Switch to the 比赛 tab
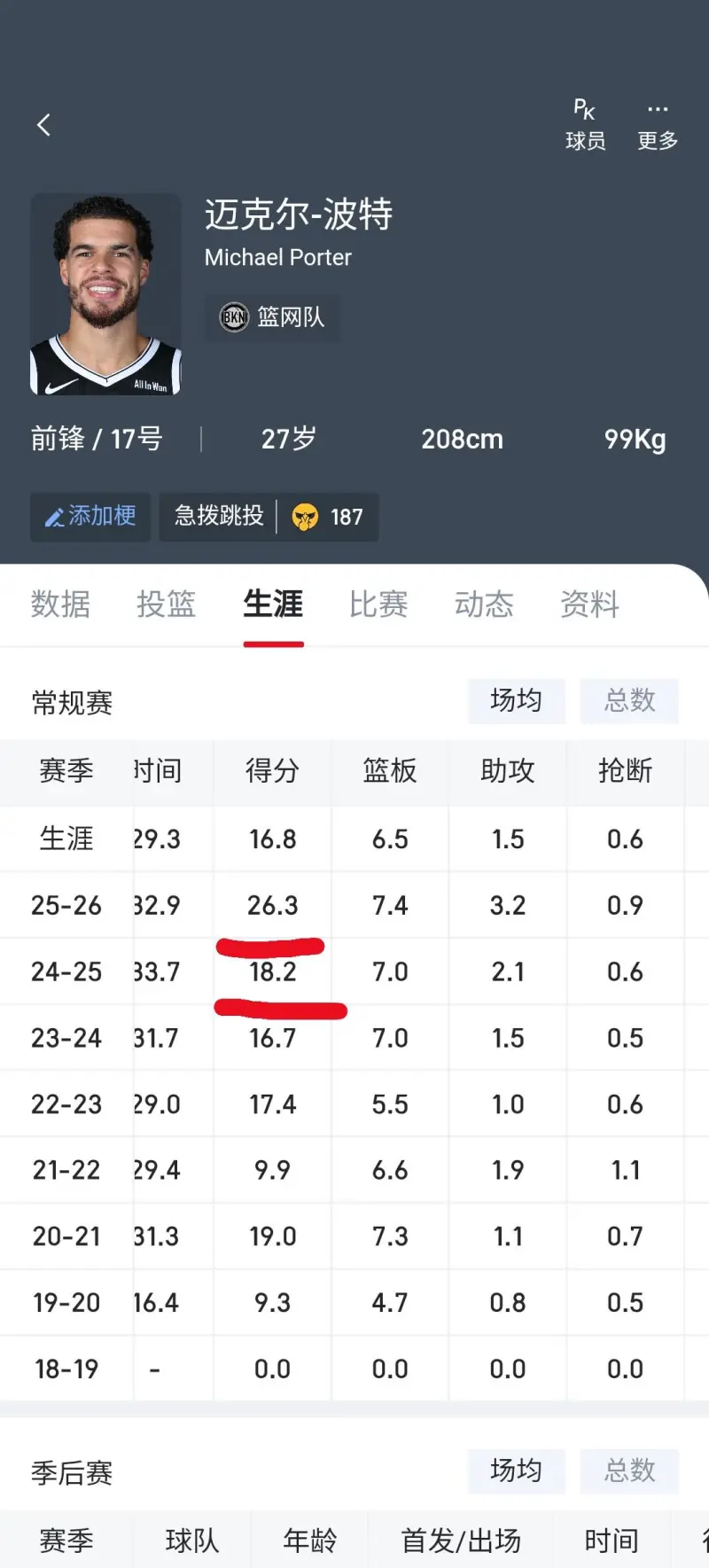 coord(378,605)
